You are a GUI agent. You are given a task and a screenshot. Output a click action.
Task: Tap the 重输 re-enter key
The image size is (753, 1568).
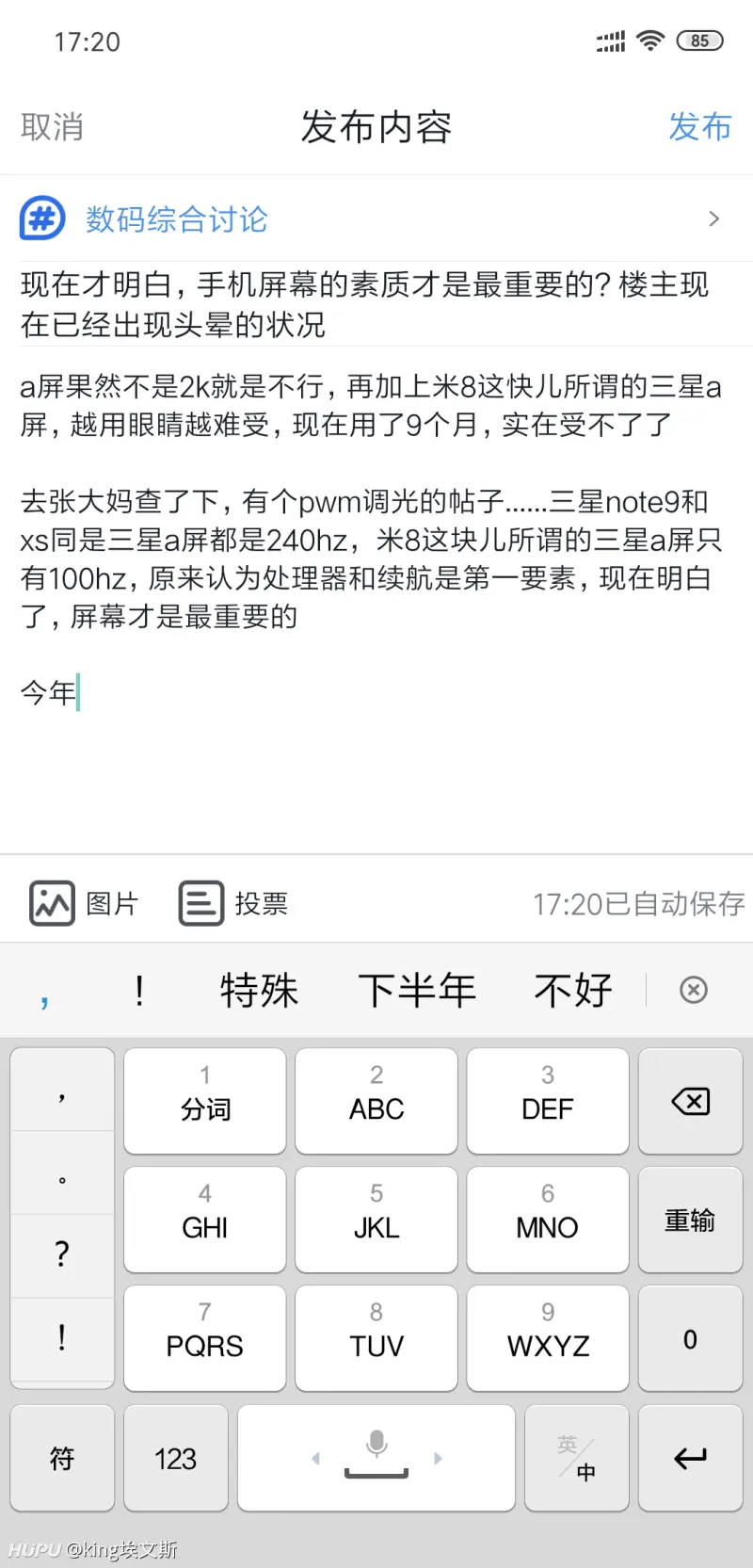[x=690, y=1220]
